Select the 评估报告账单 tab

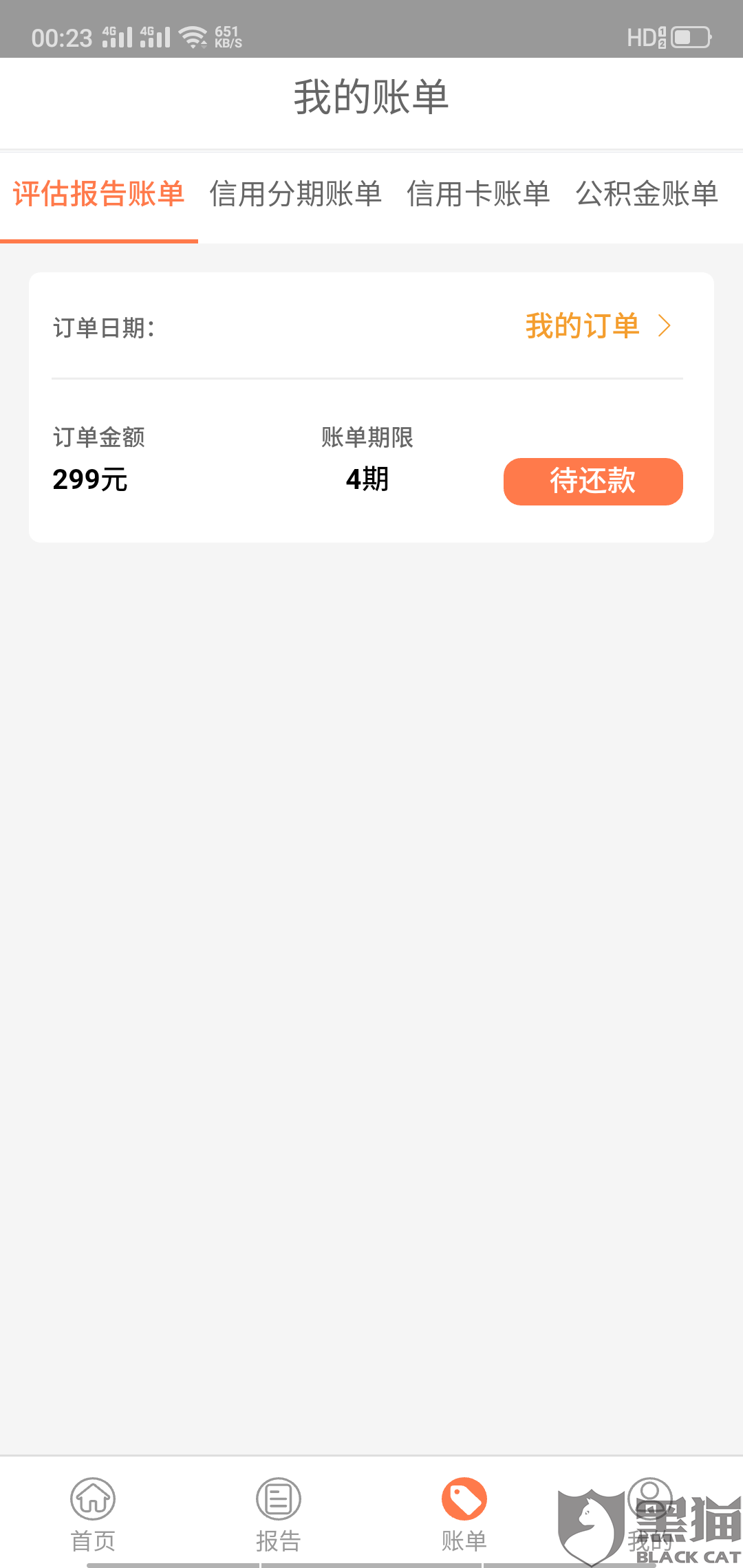pos(98,194)
